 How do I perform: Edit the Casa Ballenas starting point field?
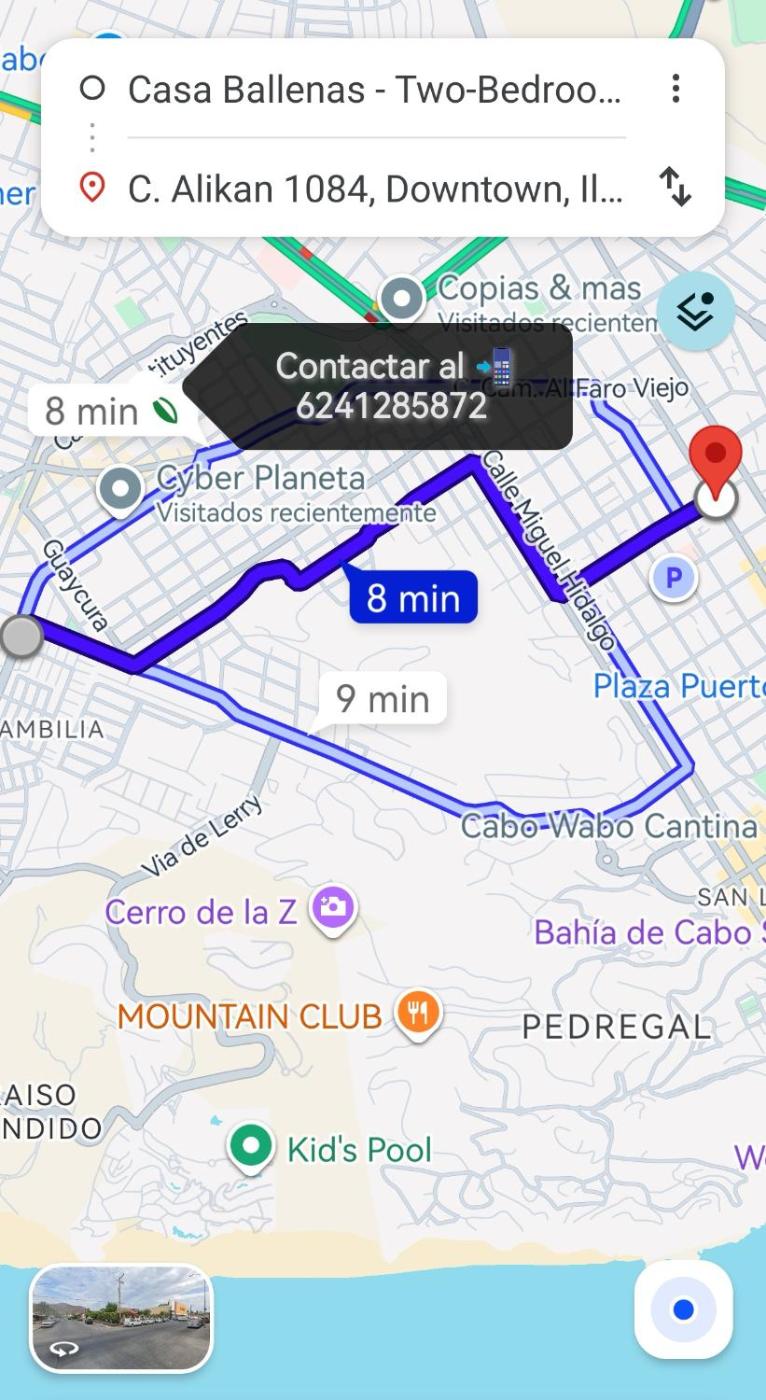point(374,89)
